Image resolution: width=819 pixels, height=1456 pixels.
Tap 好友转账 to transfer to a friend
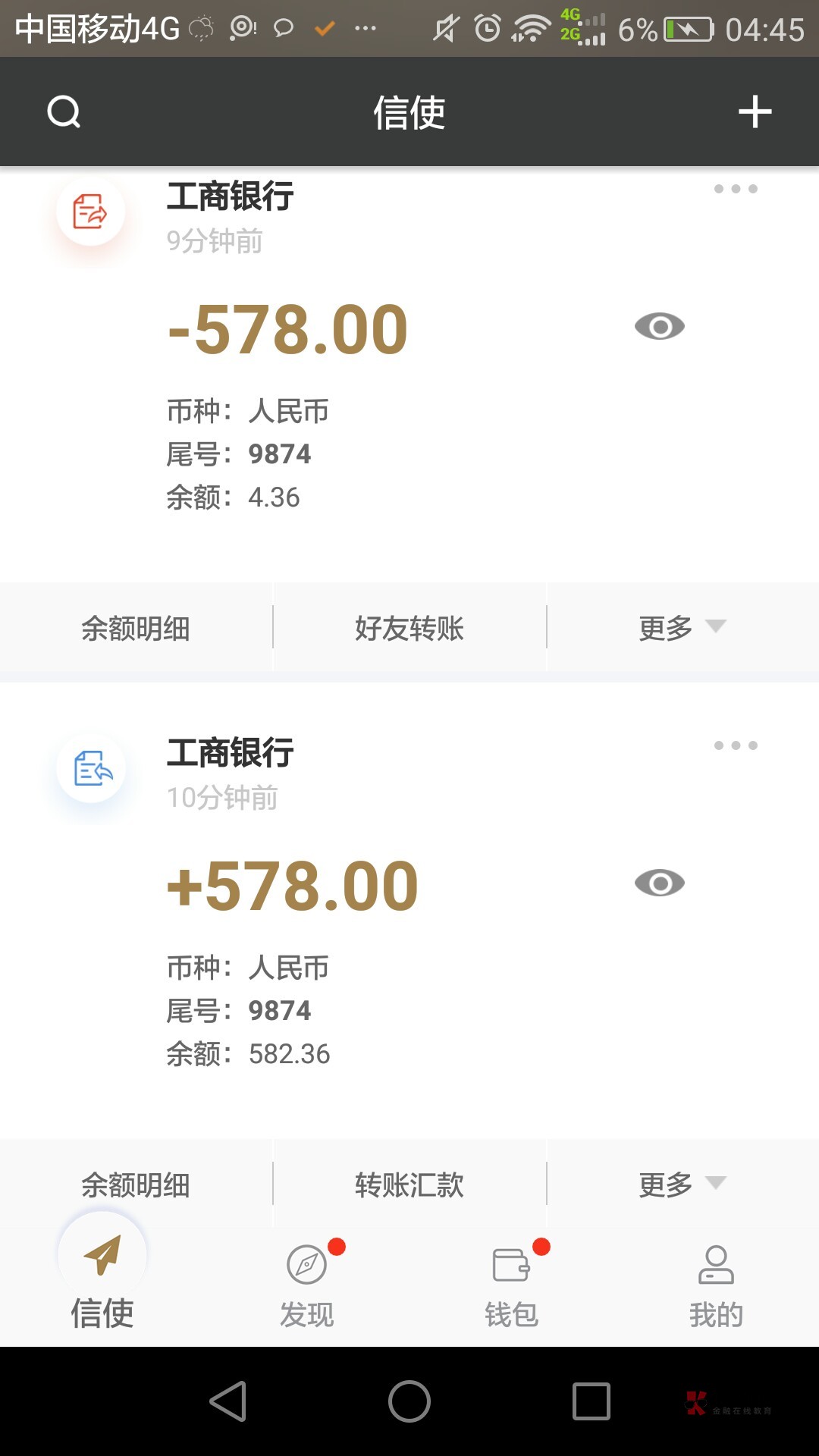(409, 628)
